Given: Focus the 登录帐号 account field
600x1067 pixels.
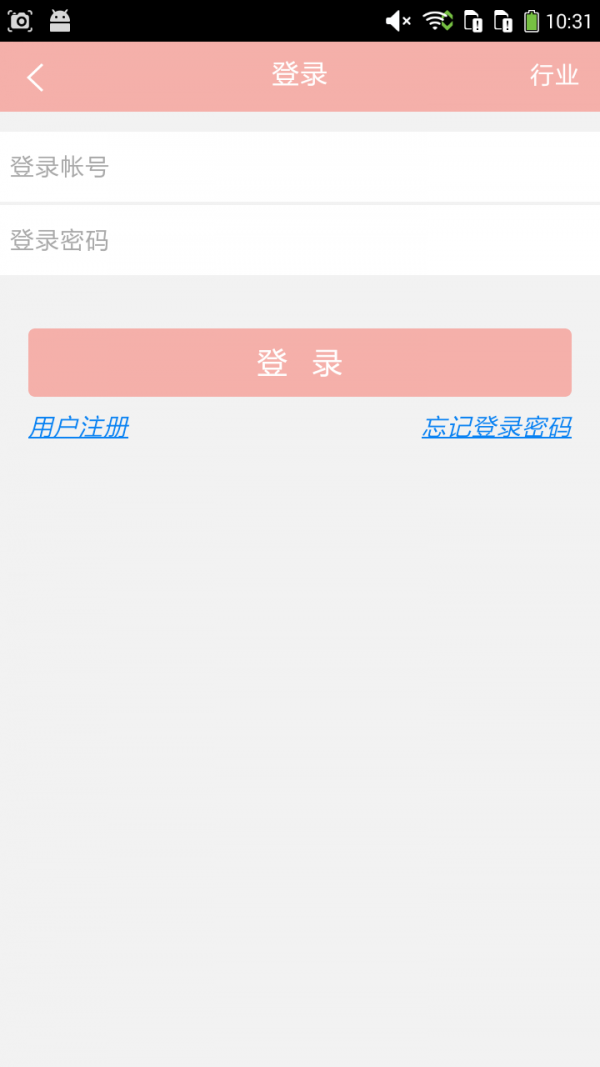Looking at the screenshot, I should click(x=300, y=167).
